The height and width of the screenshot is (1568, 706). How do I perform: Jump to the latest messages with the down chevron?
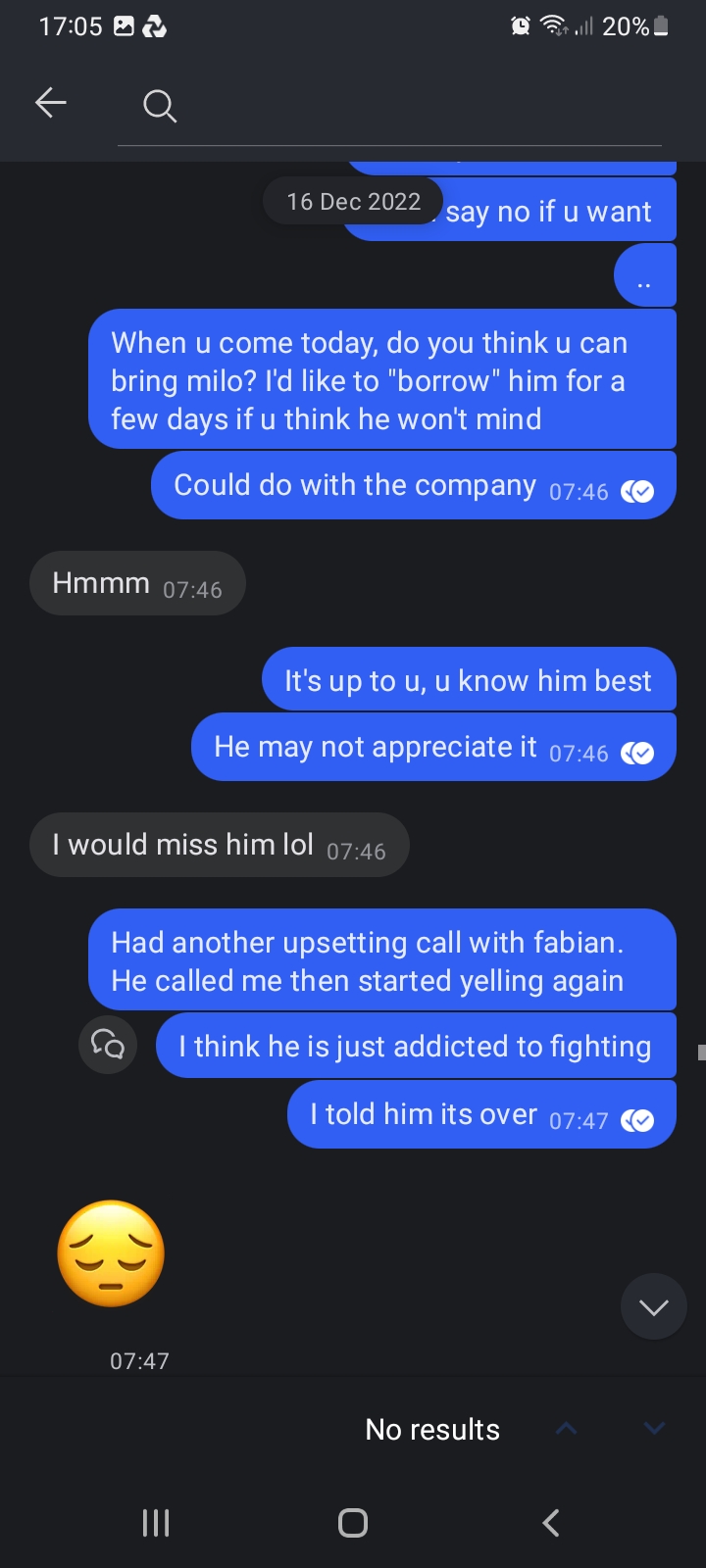653,1306
